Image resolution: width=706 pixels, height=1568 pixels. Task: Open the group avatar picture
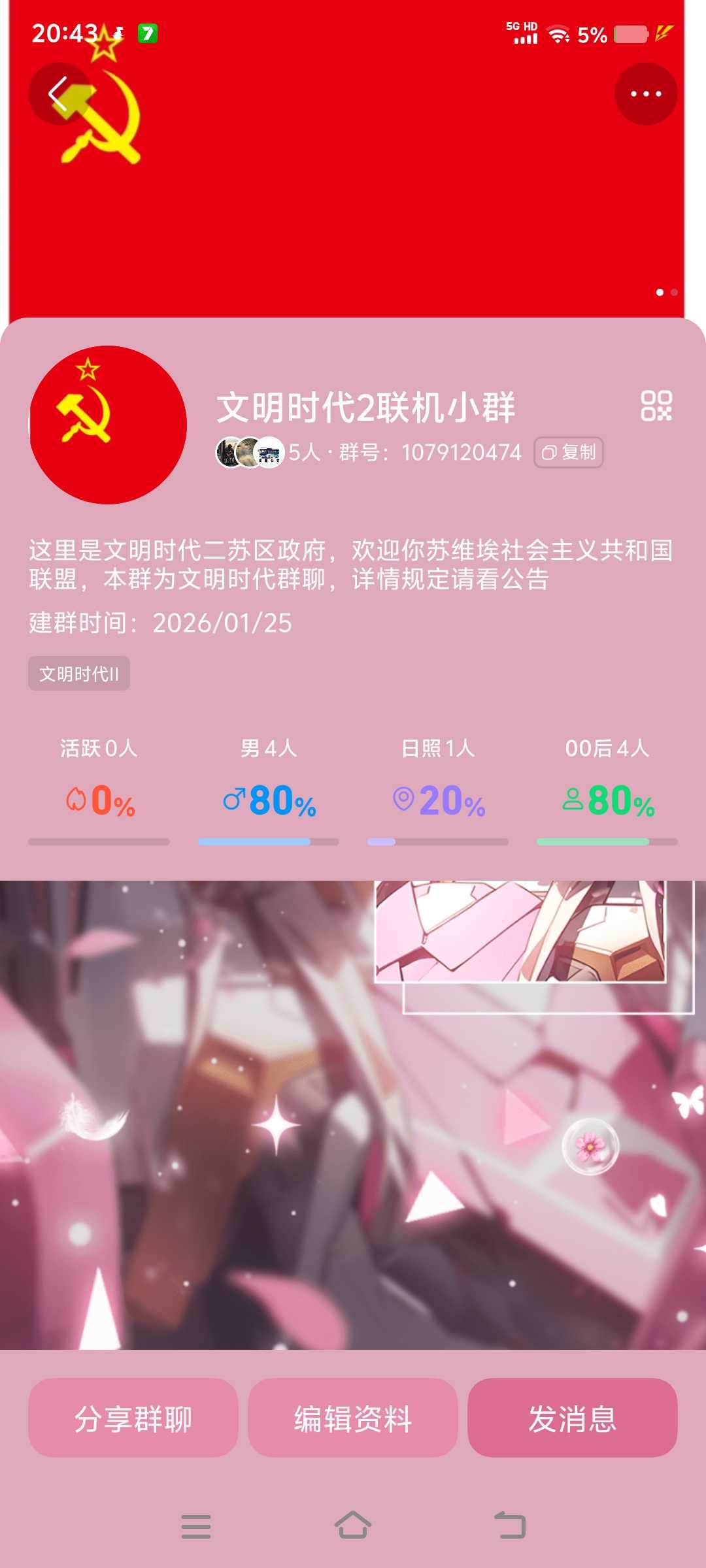pyautogui.click(x=109, y=425)
